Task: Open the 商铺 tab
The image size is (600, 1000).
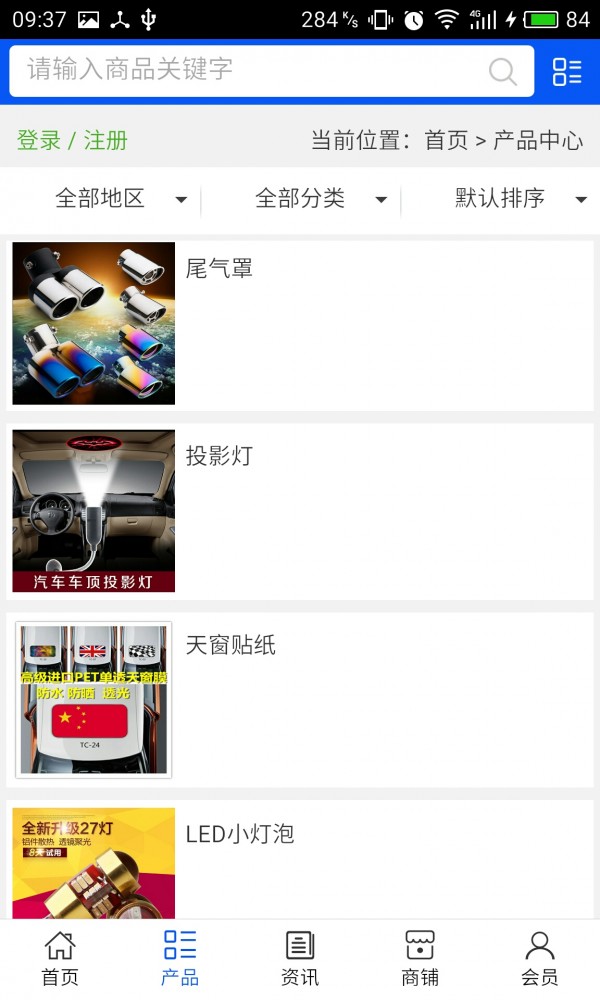Action: coord(420,958)
